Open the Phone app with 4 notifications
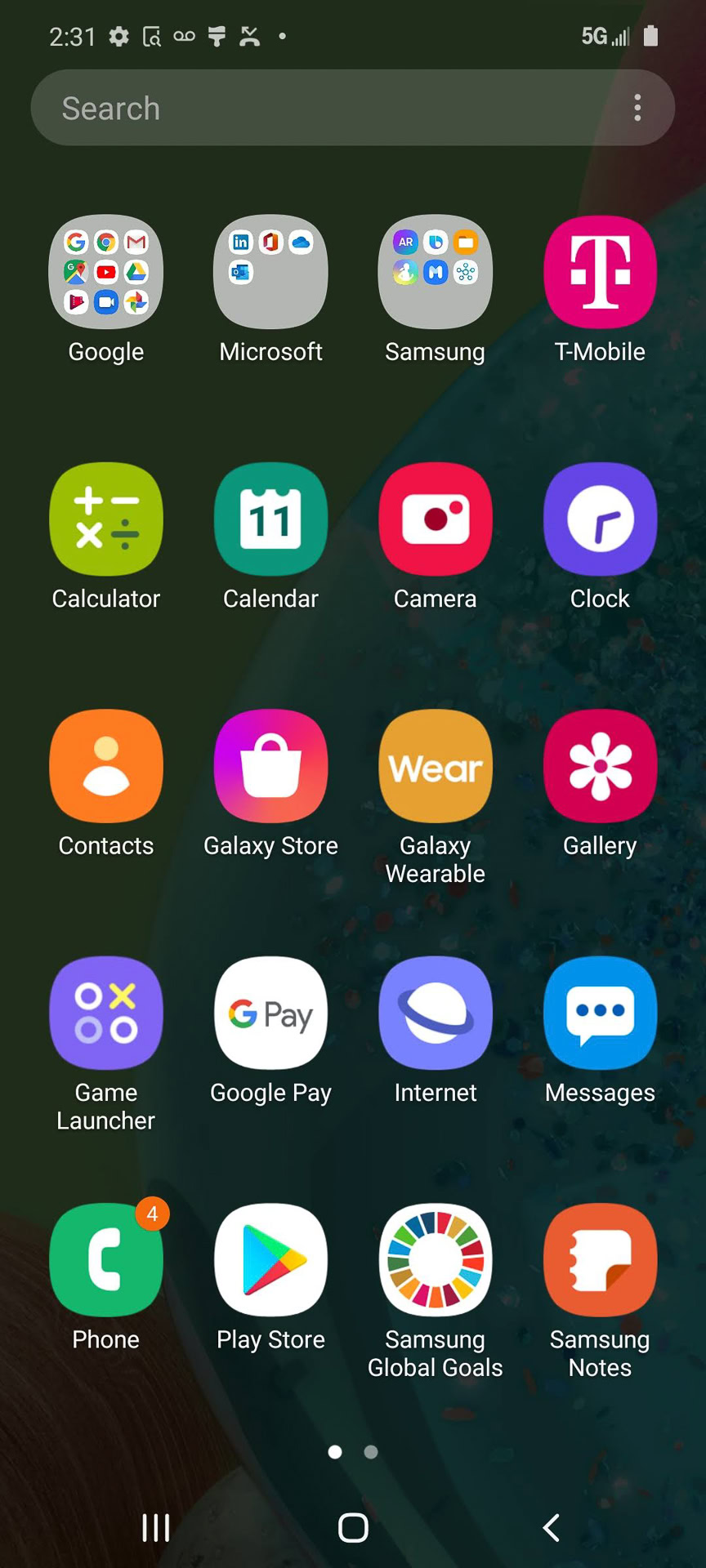 (106, 1260)
